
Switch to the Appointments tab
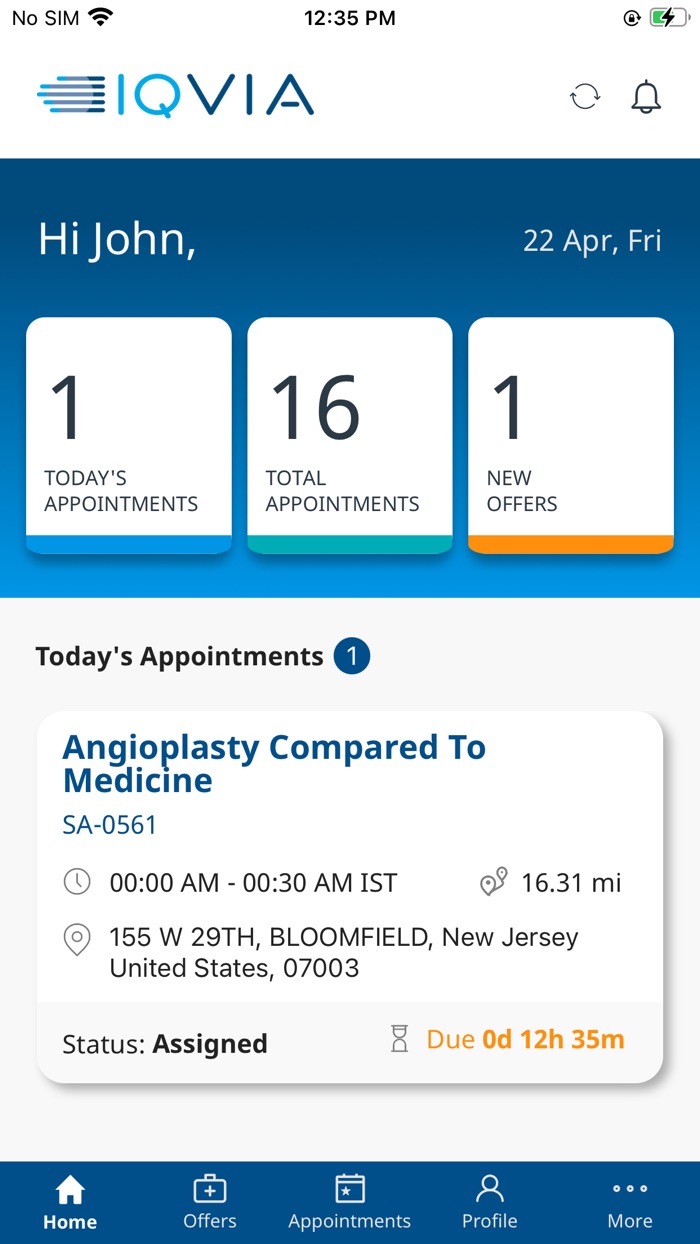[350, 1203]
